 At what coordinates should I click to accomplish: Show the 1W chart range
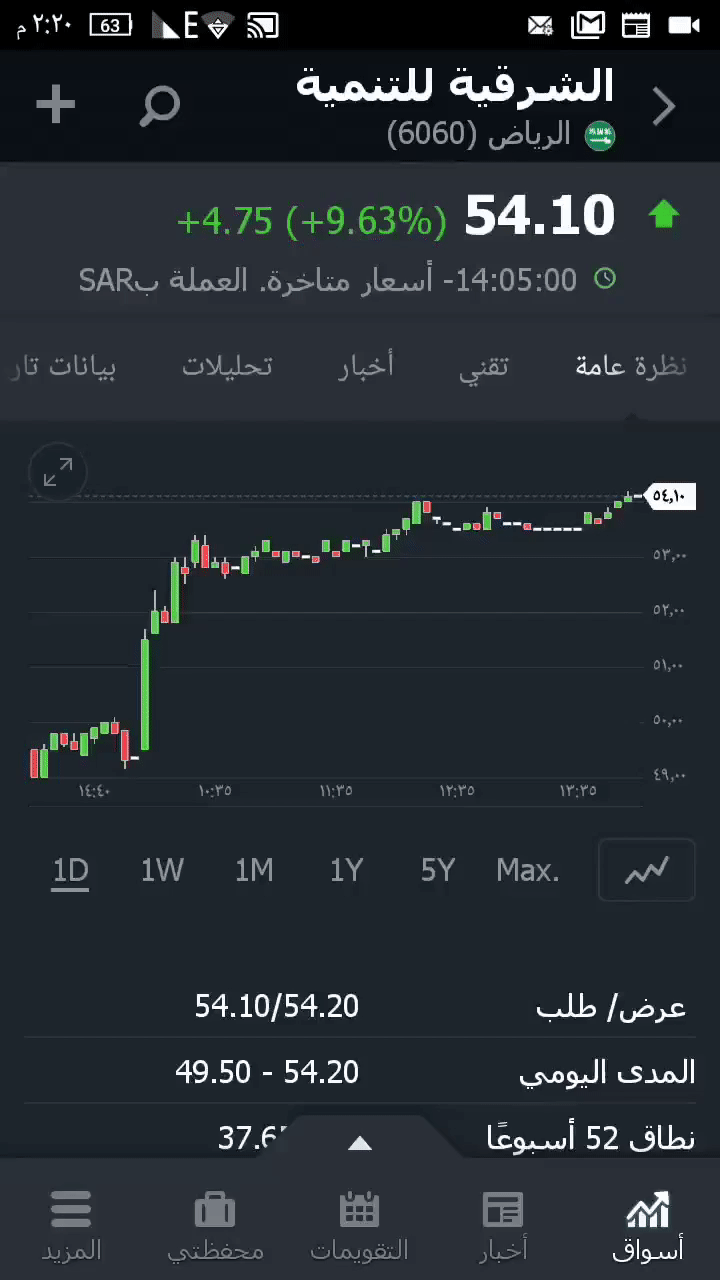(162, 871)
